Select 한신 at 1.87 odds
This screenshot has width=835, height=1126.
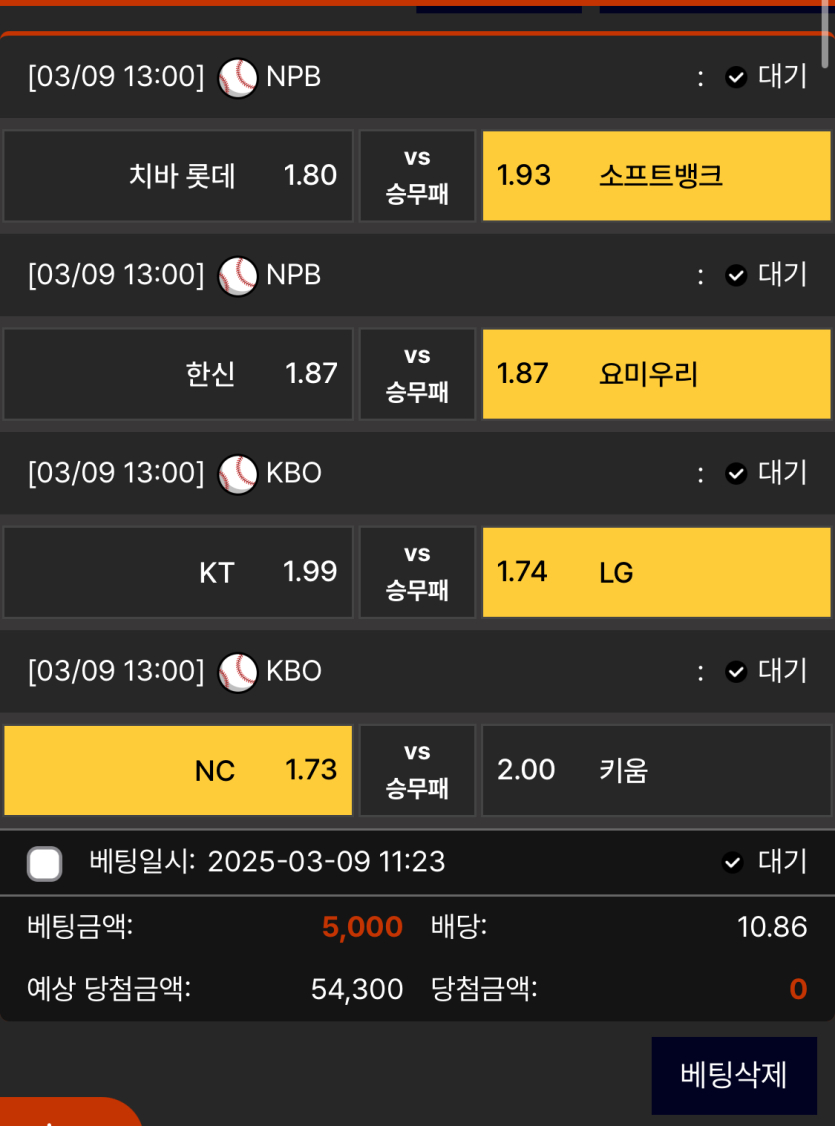[178, 374]
